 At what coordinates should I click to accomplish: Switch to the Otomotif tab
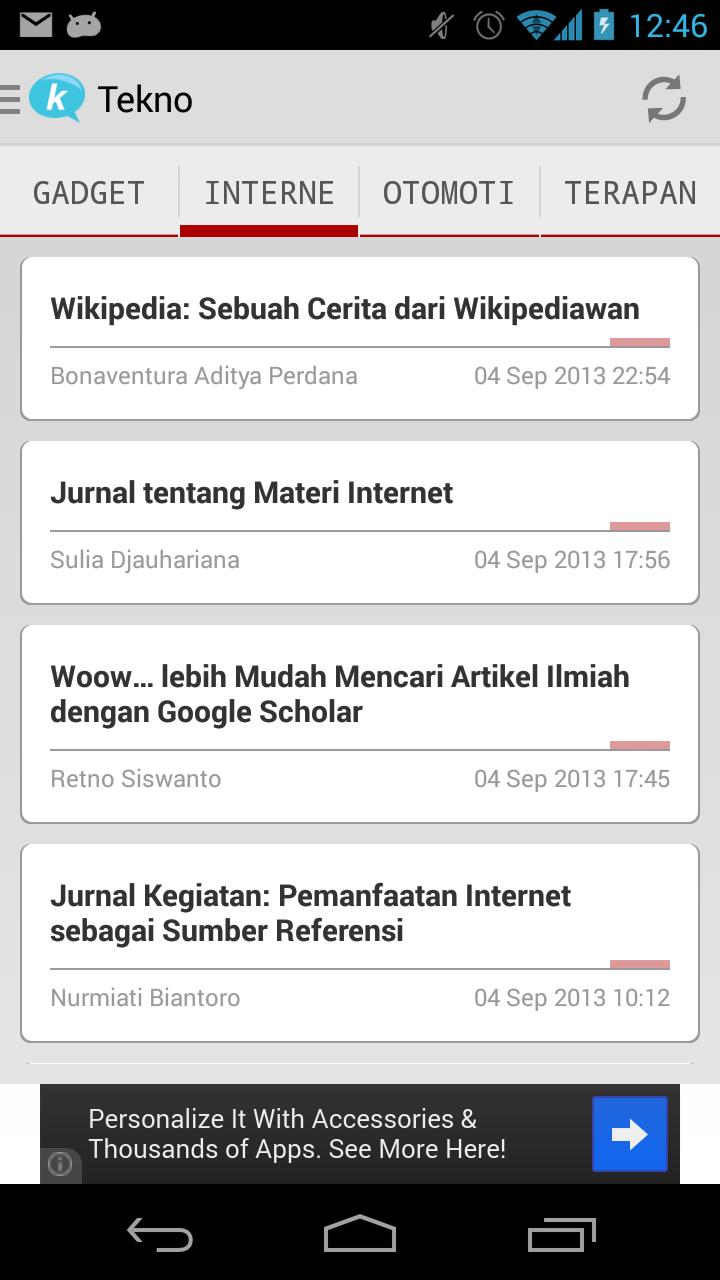point(449,193)
